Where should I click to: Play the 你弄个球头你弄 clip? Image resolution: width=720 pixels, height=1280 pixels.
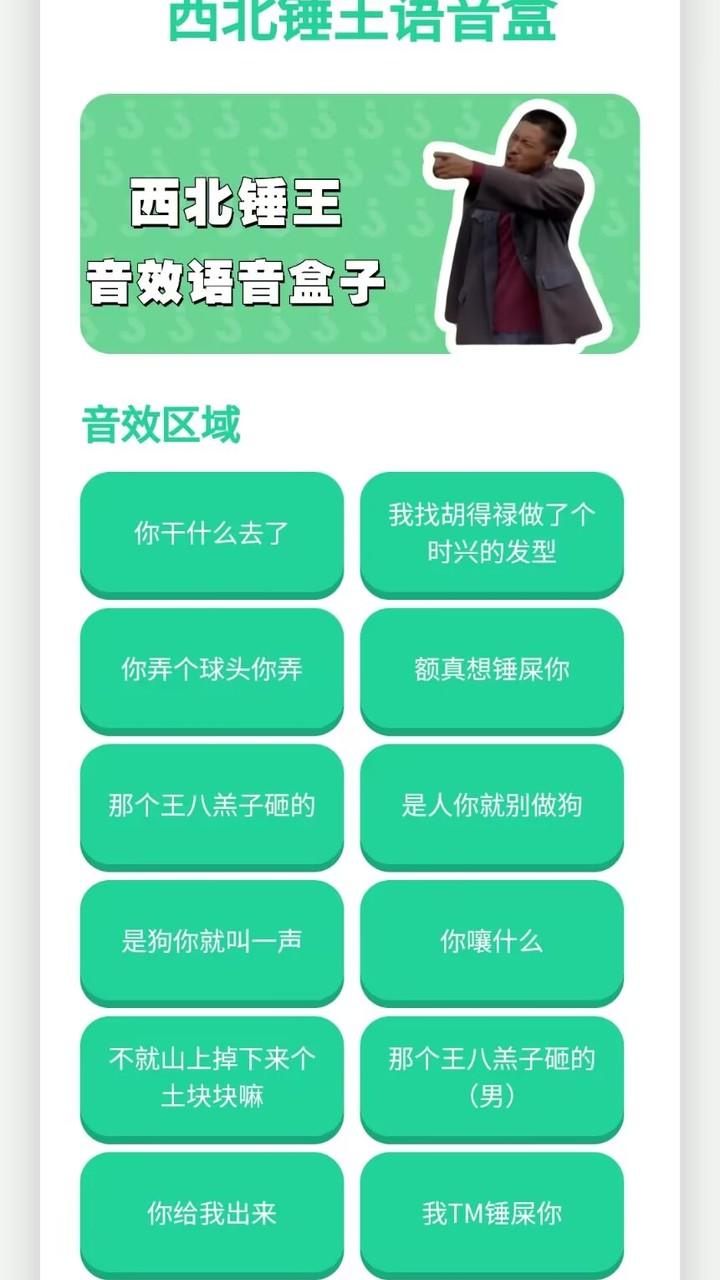[211, 669]
